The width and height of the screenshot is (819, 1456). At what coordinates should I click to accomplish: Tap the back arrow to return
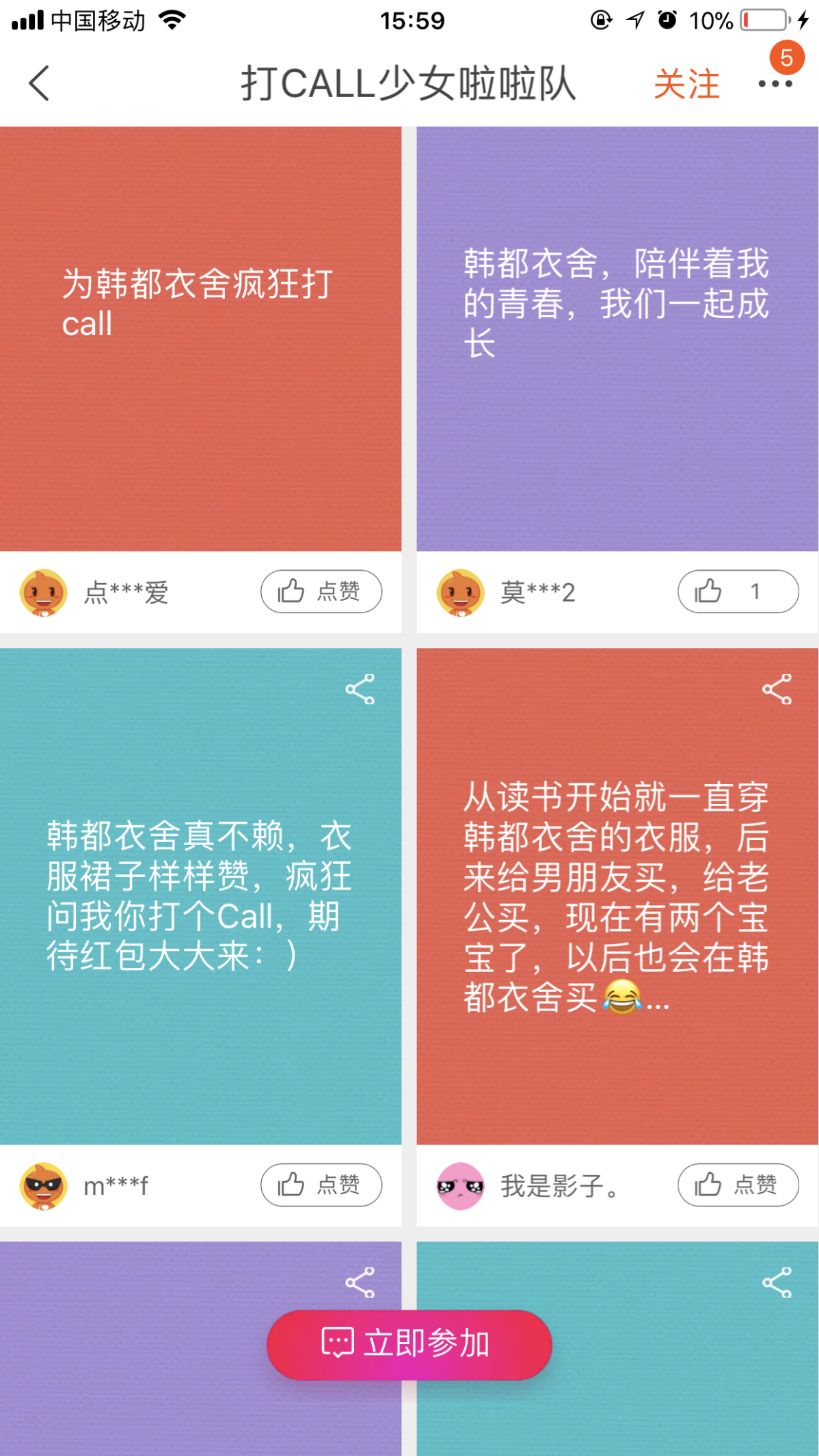pyautogui.click(x=39, y=83)
